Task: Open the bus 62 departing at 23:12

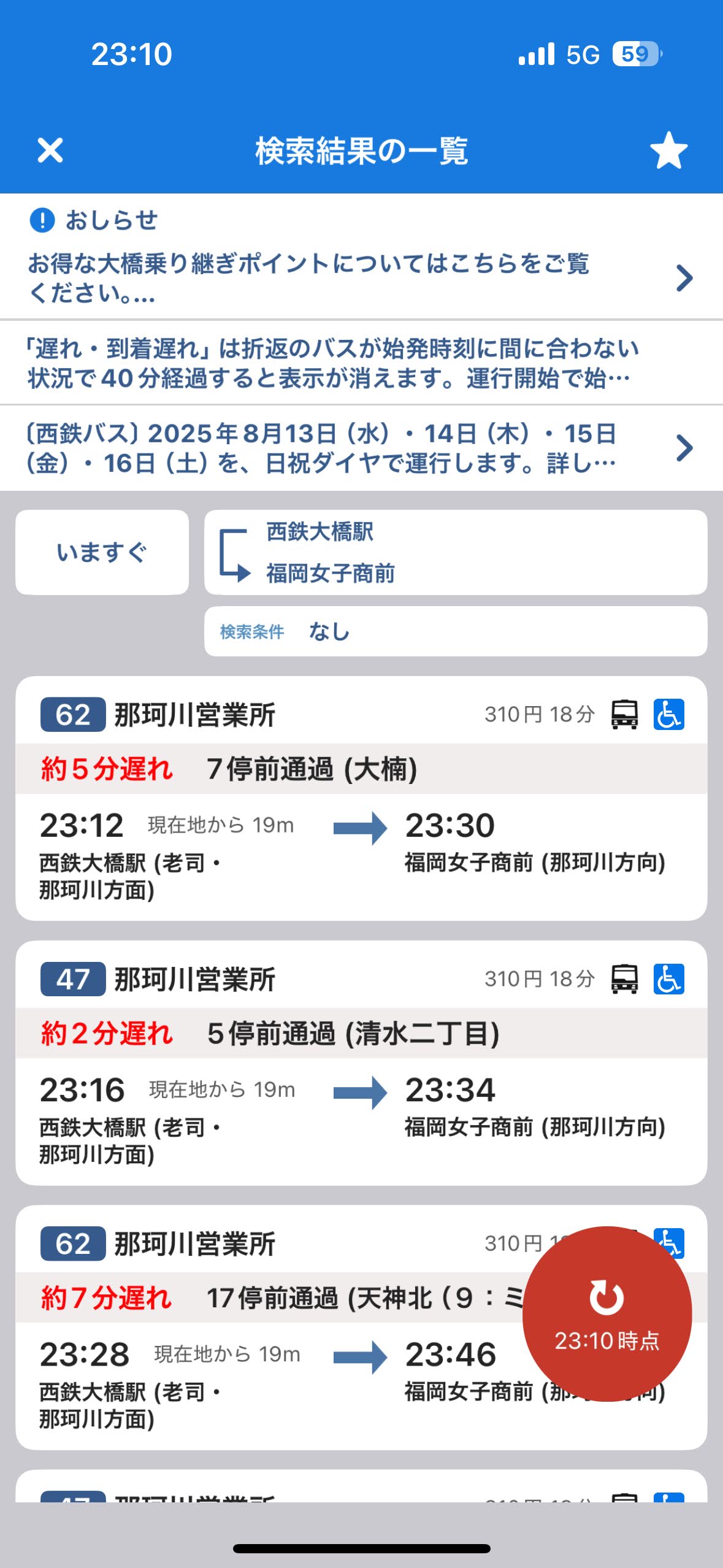Action: point(361,798)
